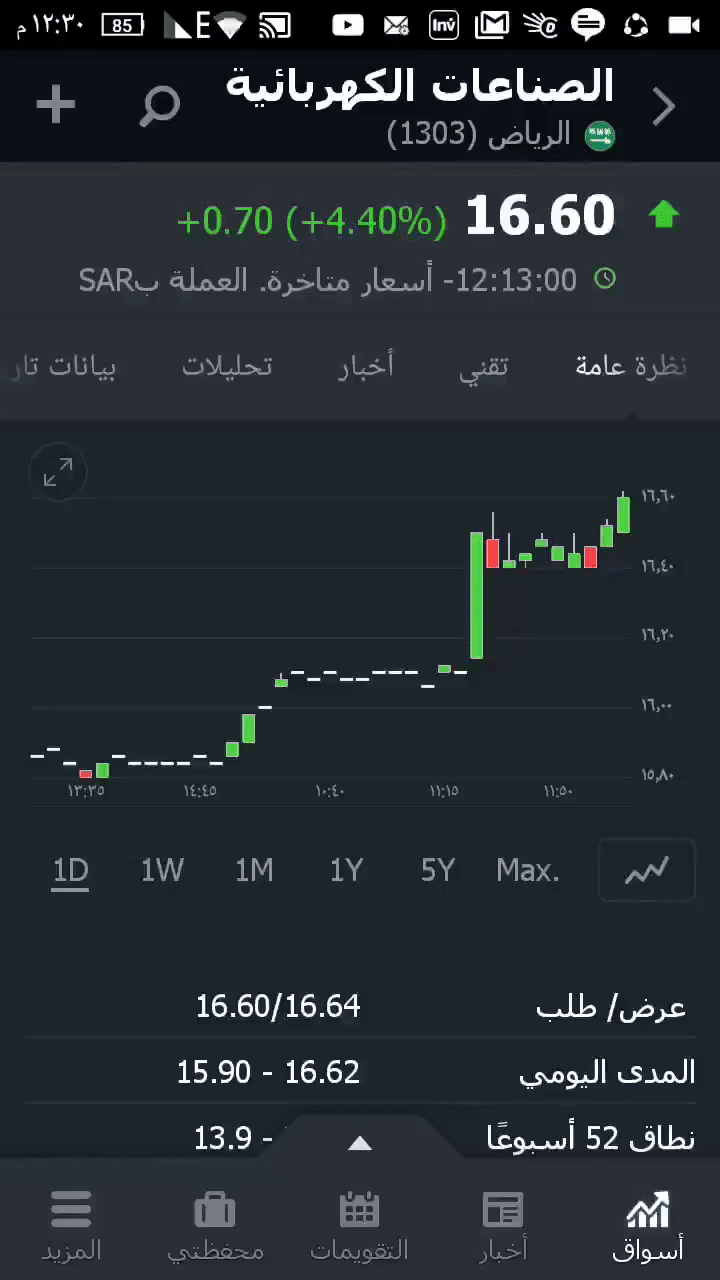Add this stock with the plus icon
720x1280 pixels.
(x=56, y=104)
